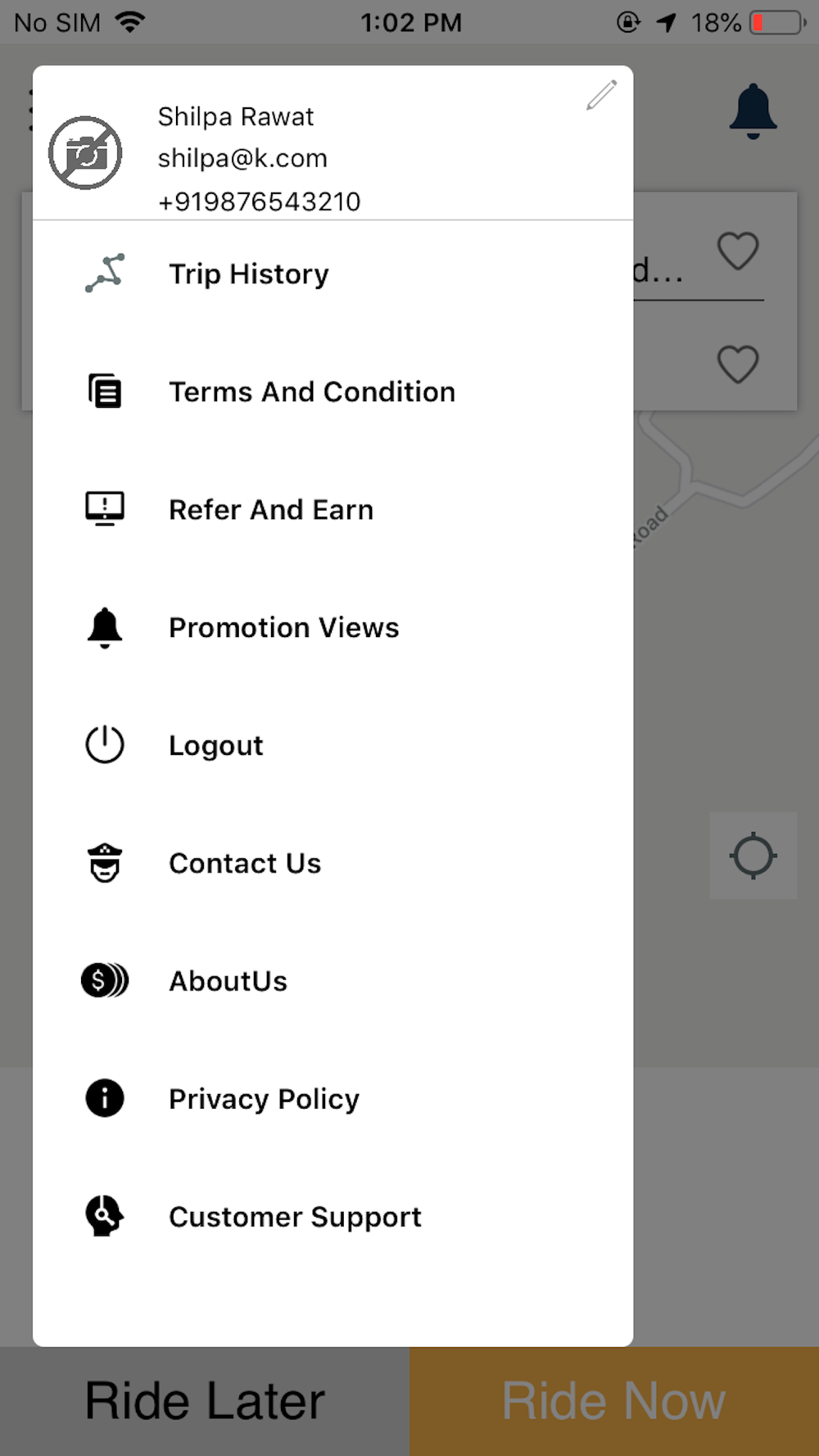Open the AboutUs page
This screenshot has height=1456, width=819.
(x=333, y=982)
